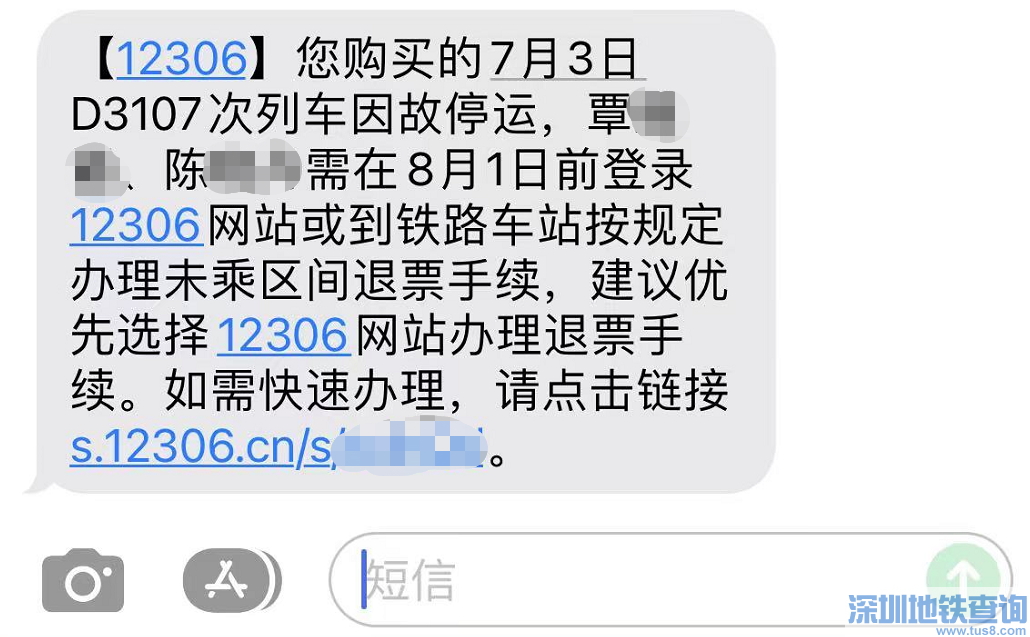Tap the 12306 link in the message header
This screenshot has height=637, width=1030.
pos(181,61)
